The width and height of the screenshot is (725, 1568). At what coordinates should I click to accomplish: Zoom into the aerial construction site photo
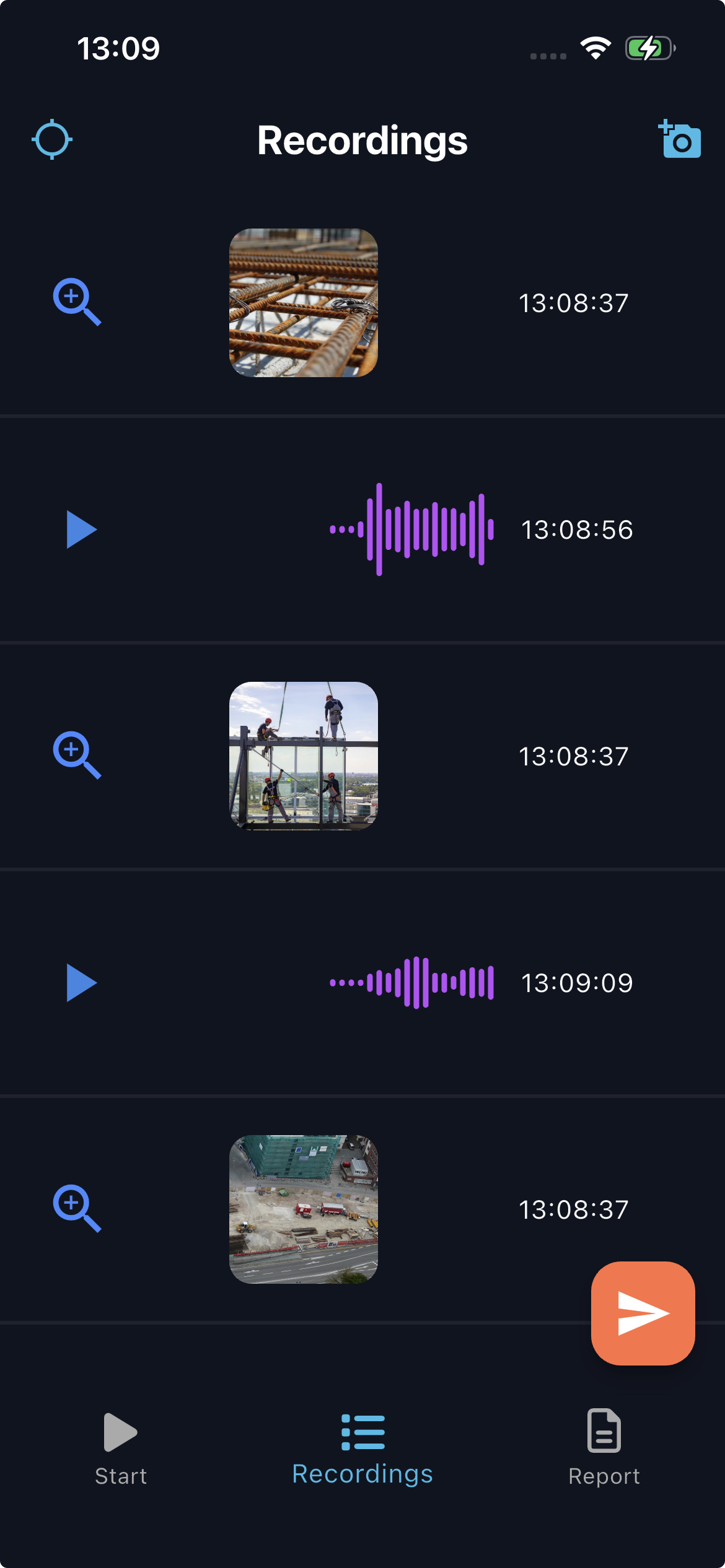click(76, 1208)
